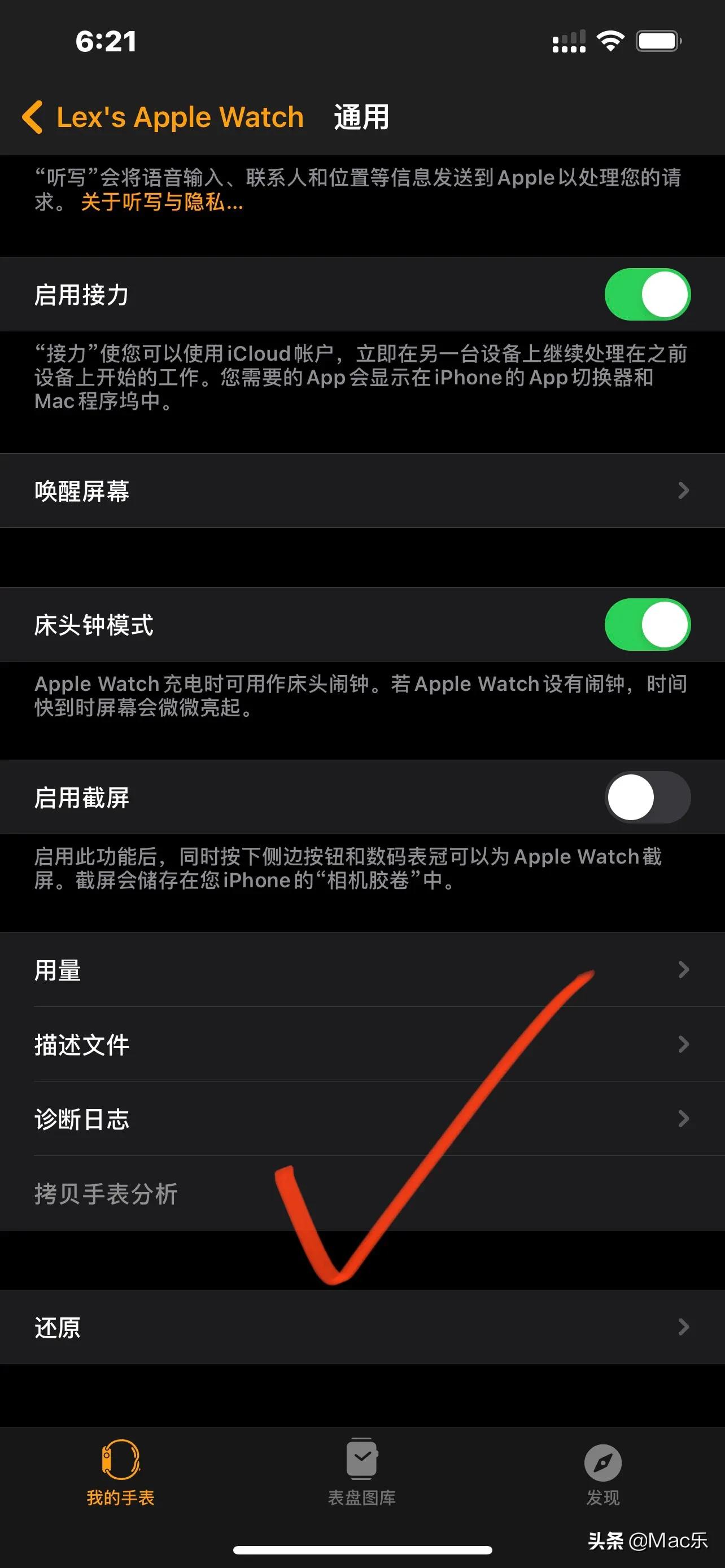725x1568 pixels.
Task: Enable the 启用截屏 switch
Action: point(647,798)
